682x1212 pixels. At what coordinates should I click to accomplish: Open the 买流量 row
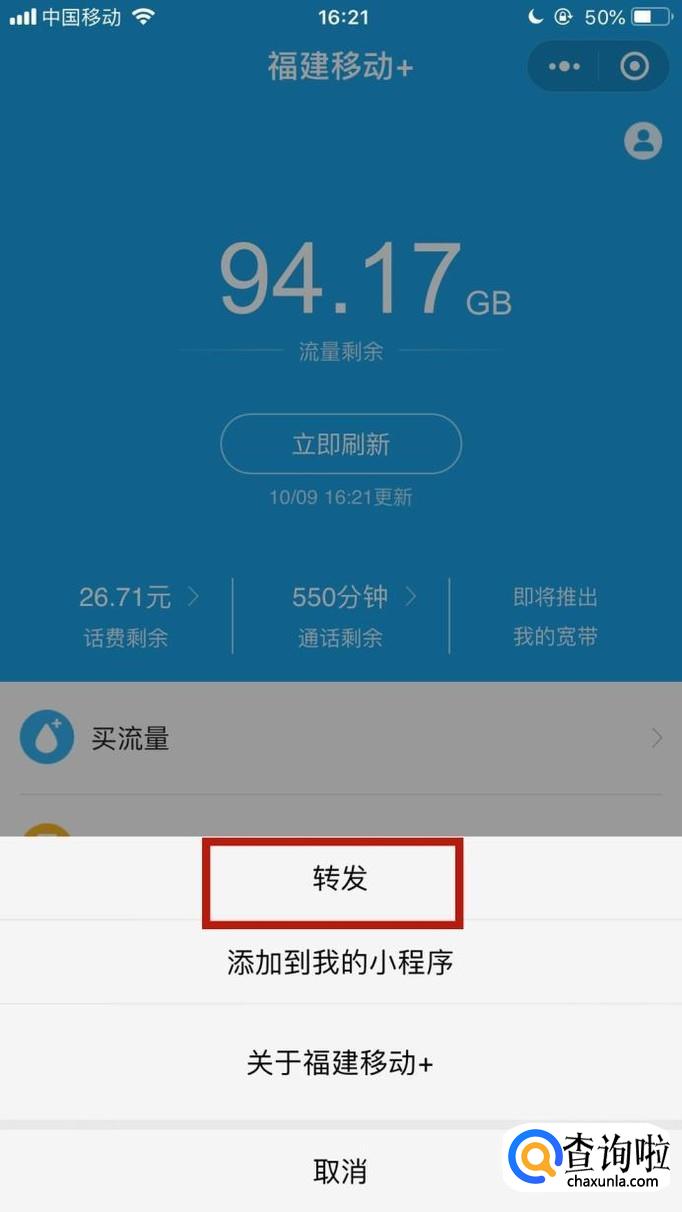click(341, 739)
